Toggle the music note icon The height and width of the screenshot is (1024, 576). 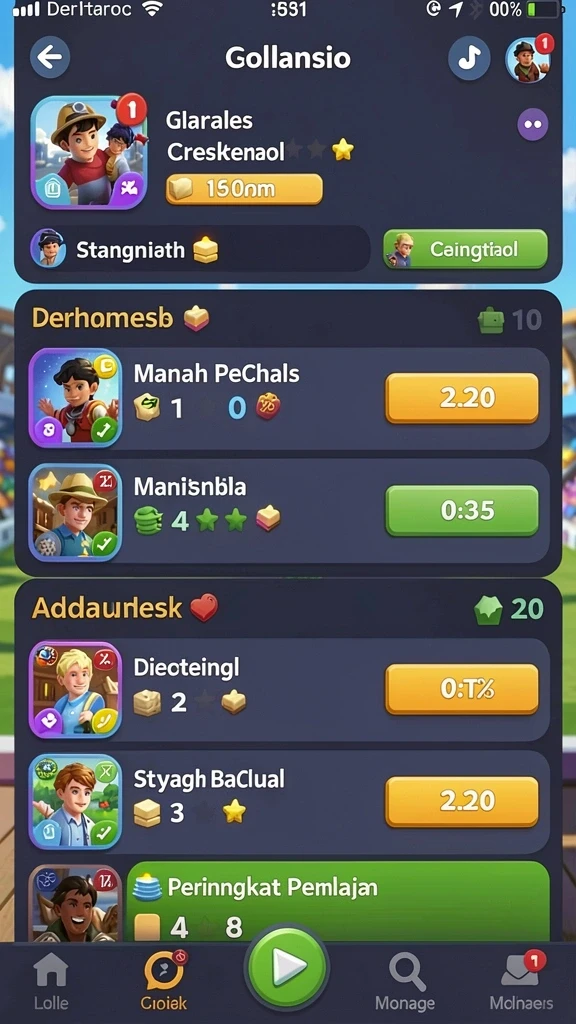tap(469, 58)
